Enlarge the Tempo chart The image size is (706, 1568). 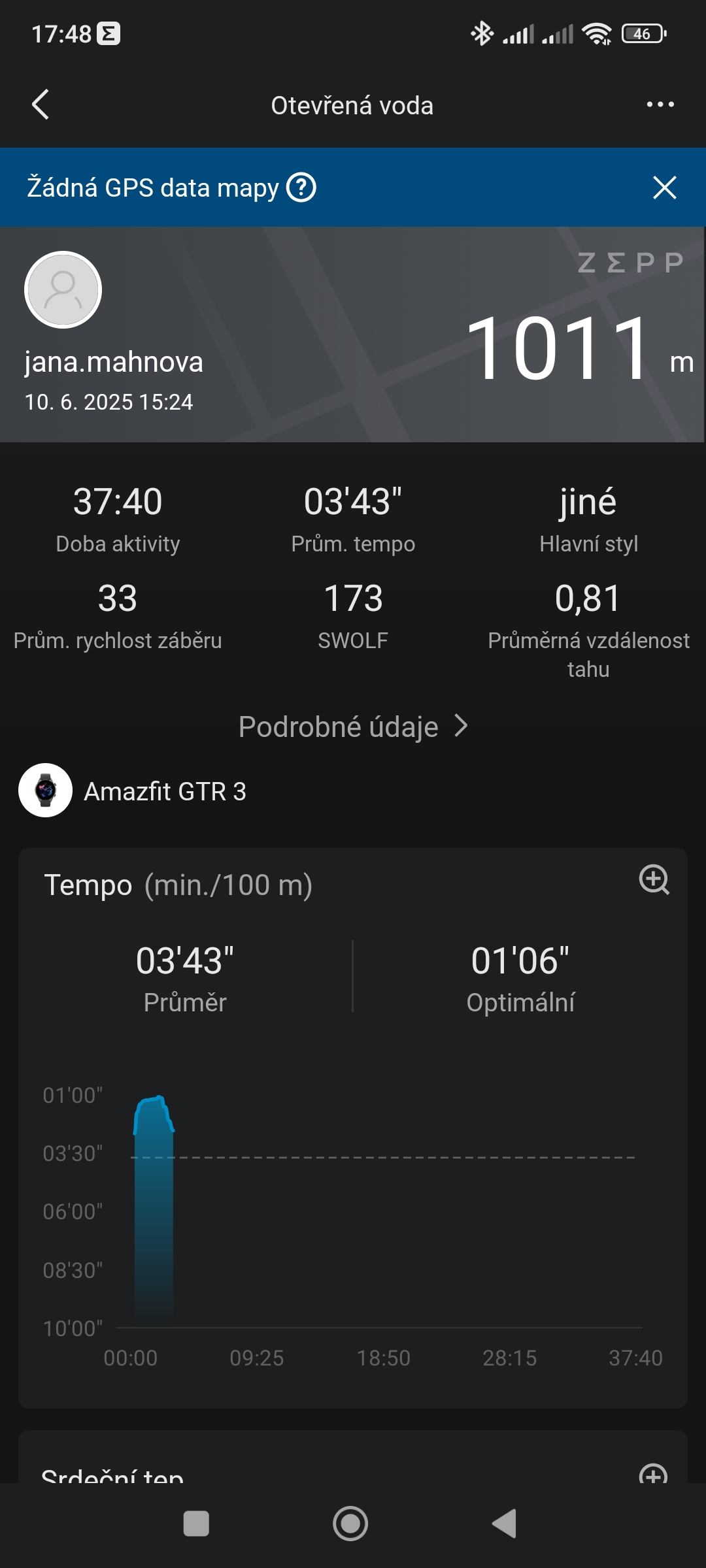[654, 879]
